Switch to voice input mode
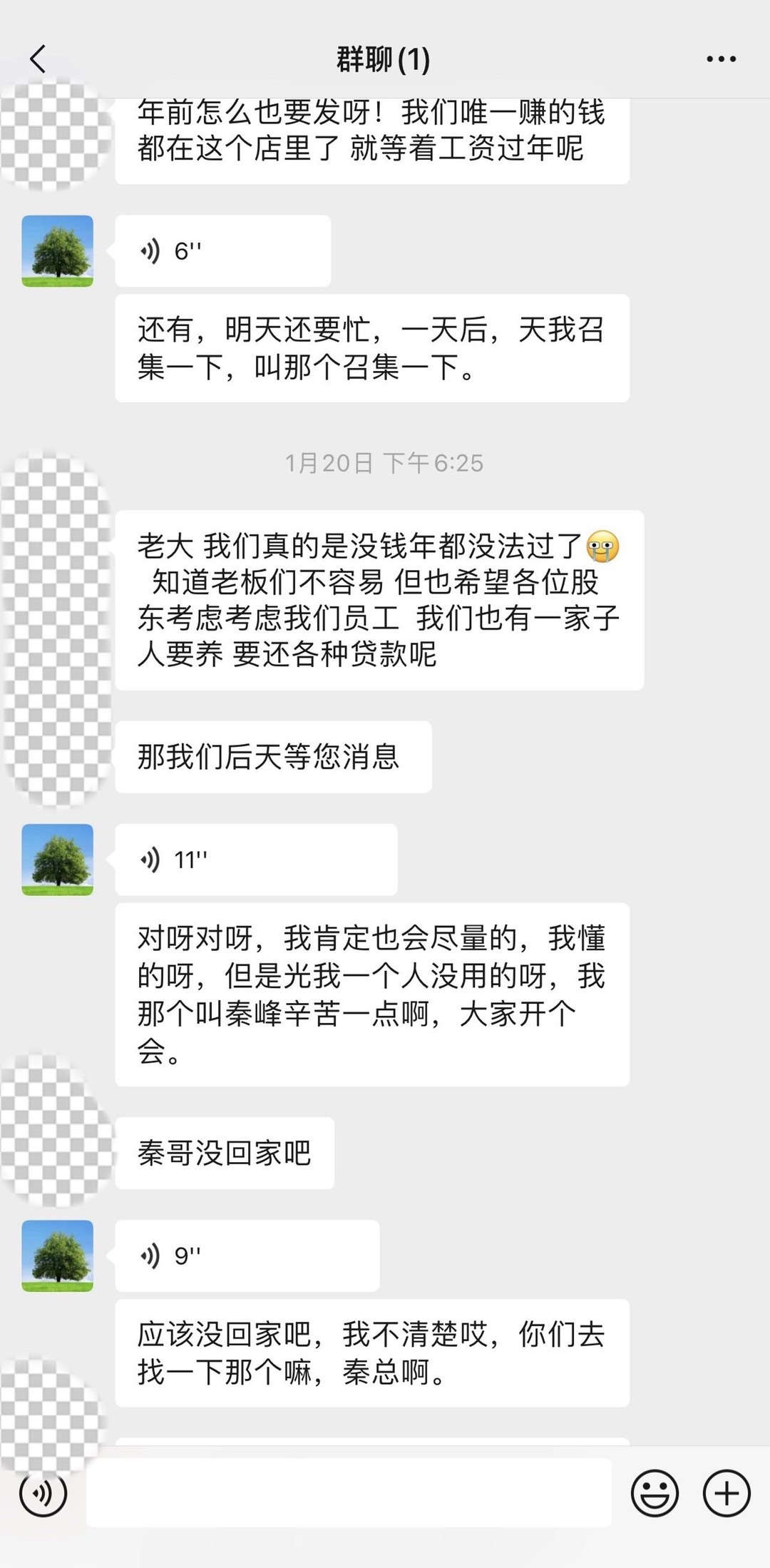Viewport: 770px width, 1568px height. (x=43, y=1493)
